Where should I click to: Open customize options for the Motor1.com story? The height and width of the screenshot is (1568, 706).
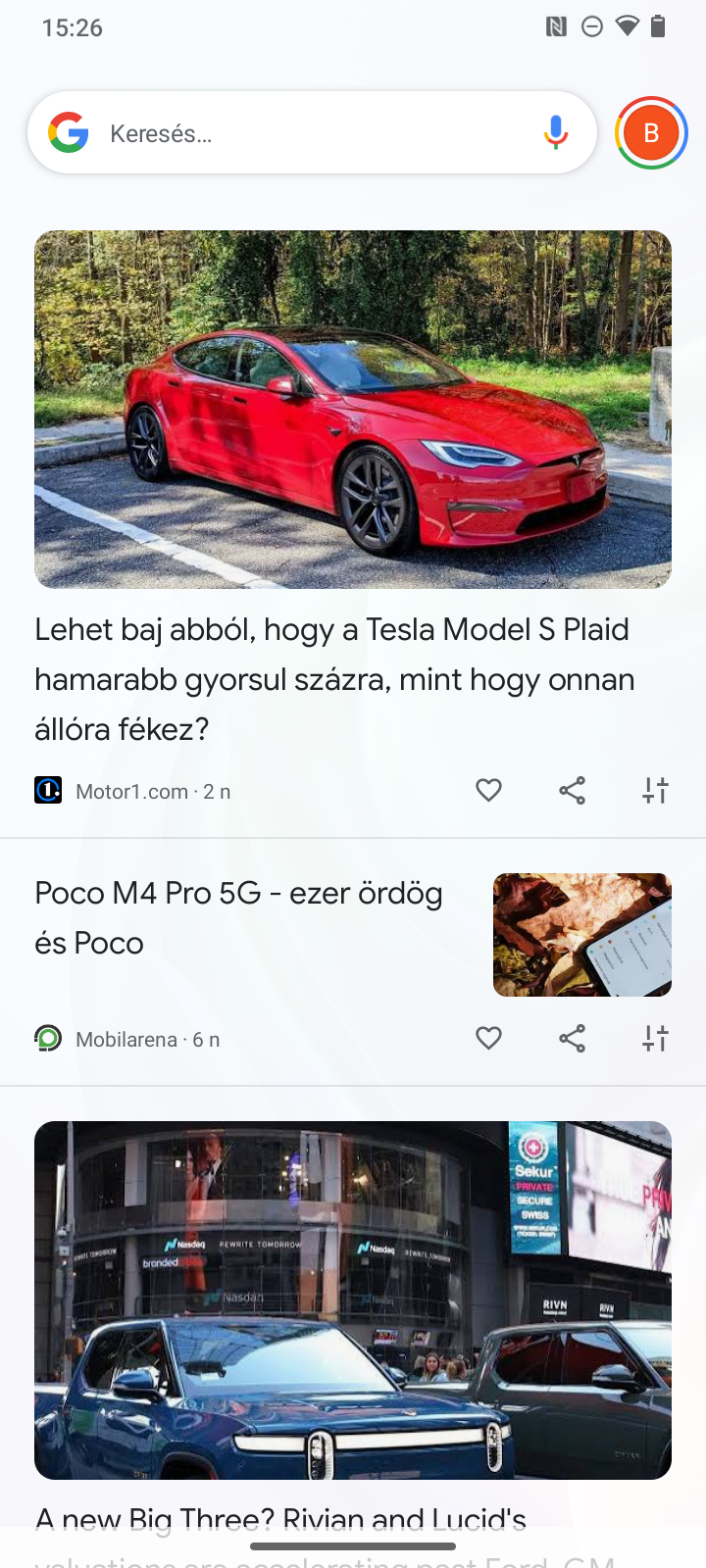tap(655, 790)
